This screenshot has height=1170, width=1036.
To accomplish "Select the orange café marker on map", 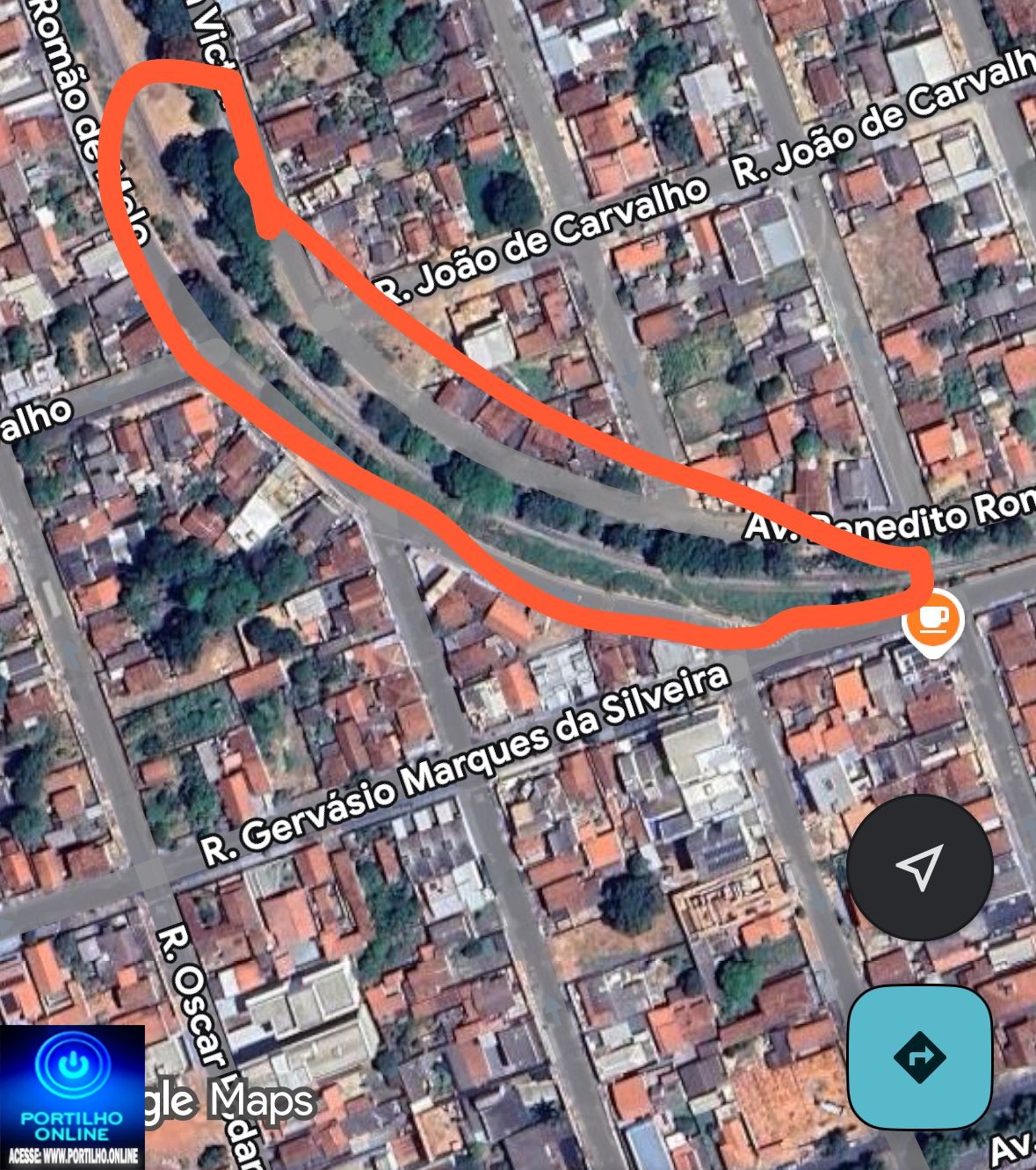I will coord(932,621).
